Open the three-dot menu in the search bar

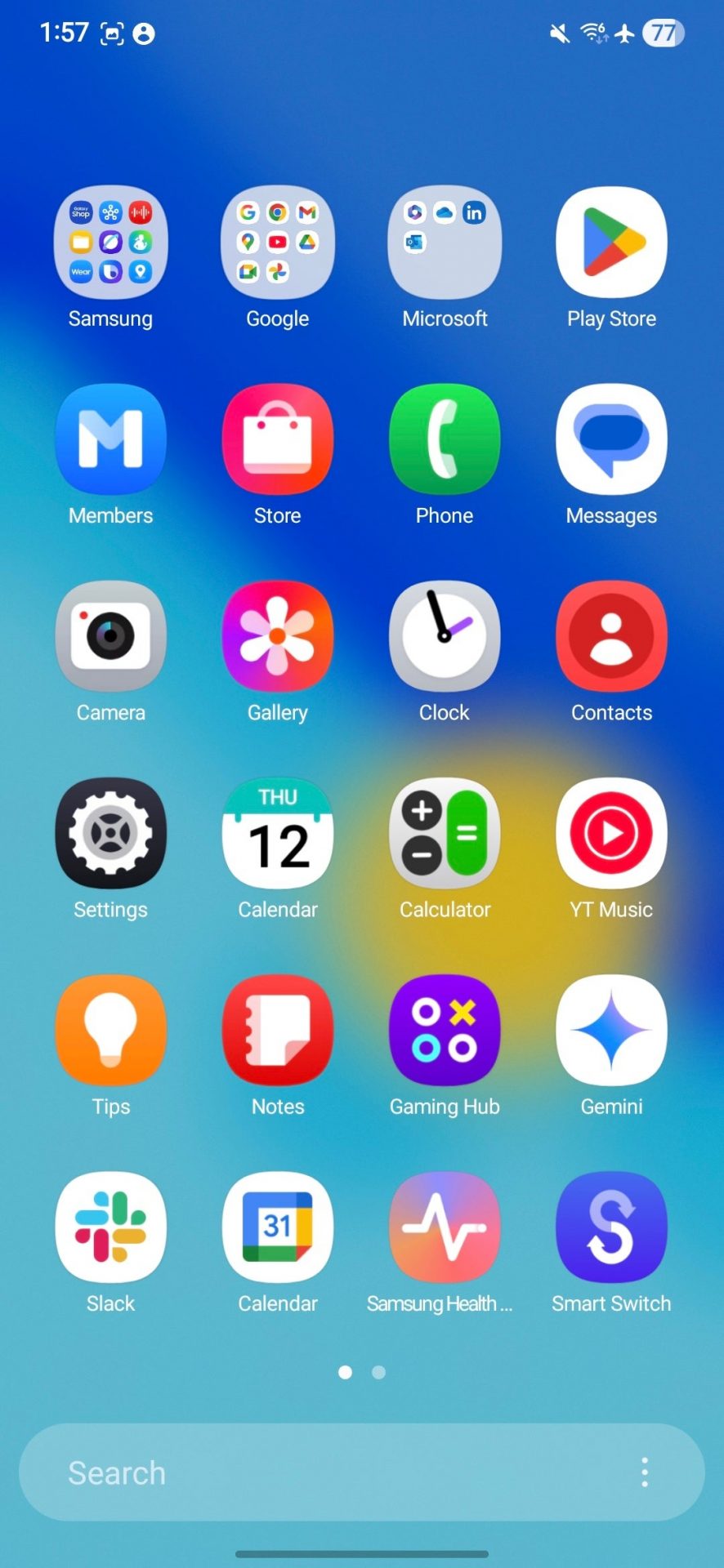point(645,1472)
